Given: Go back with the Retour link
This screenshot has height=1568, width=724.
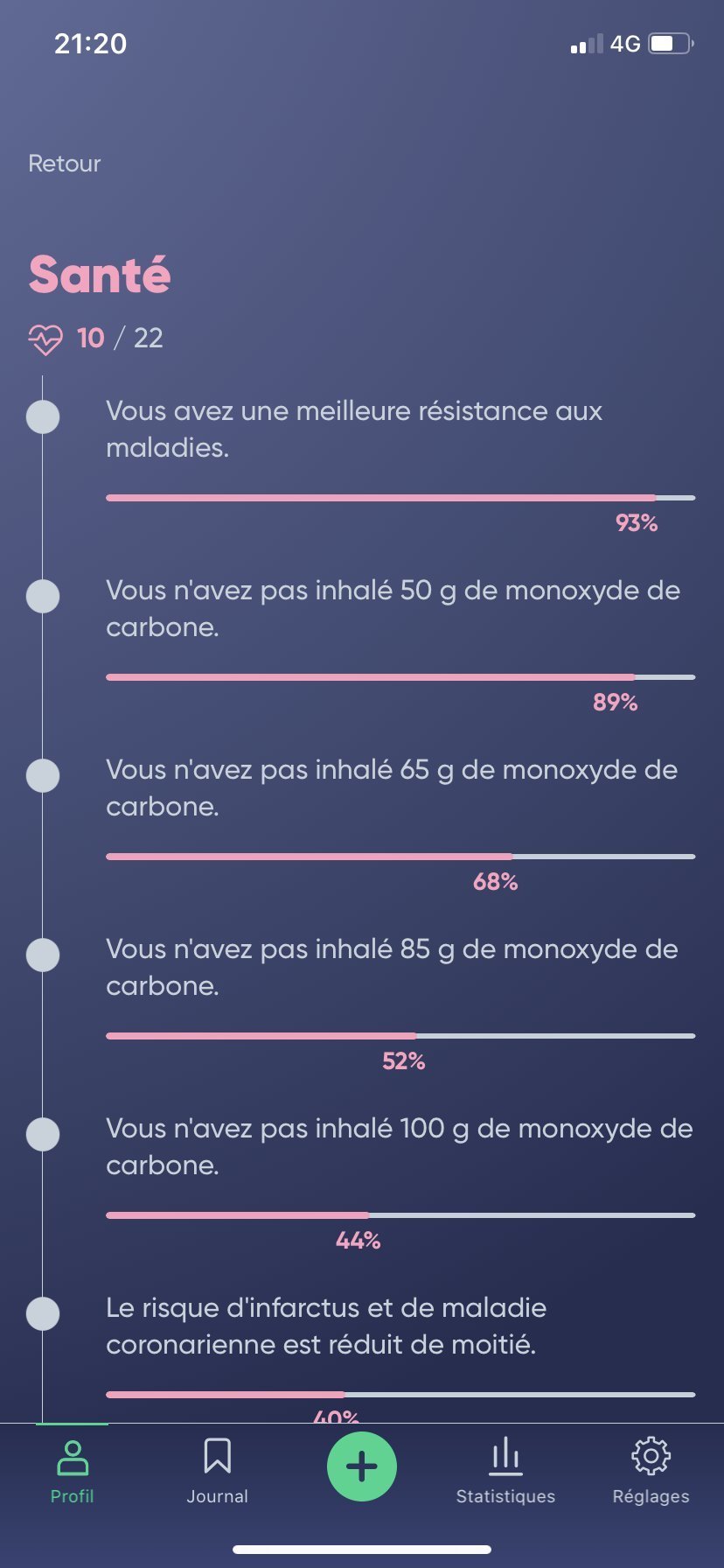Looking at the screenshot, I should [x=65, y=164].
